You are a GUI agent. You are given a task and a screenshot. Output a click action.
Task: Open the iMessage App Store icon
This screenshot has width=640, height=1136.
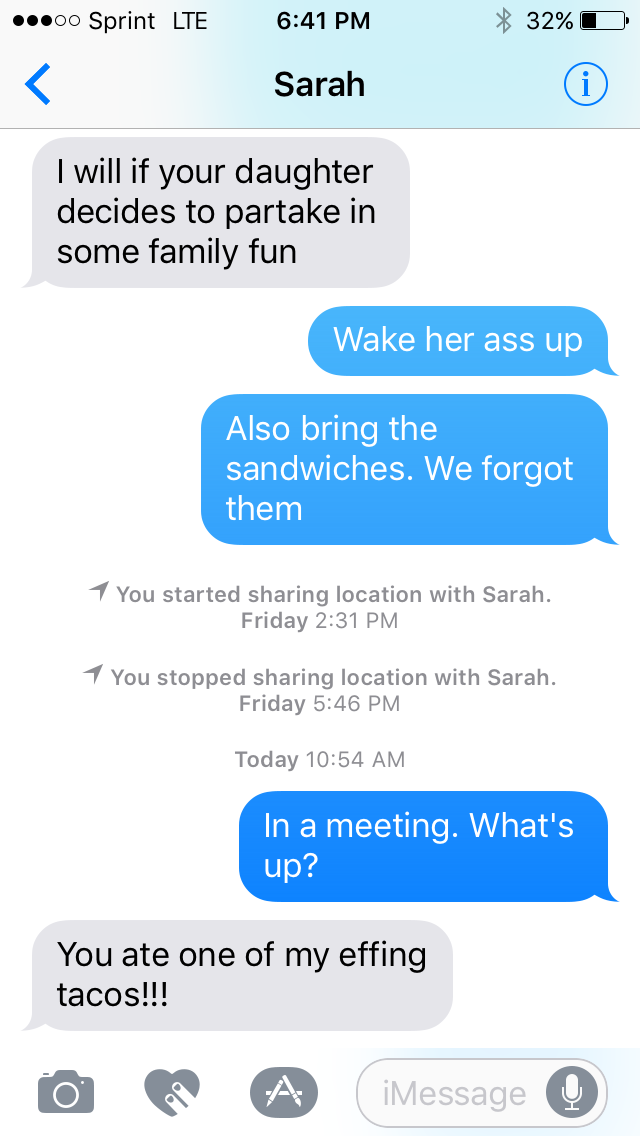tap(284, 1092)
